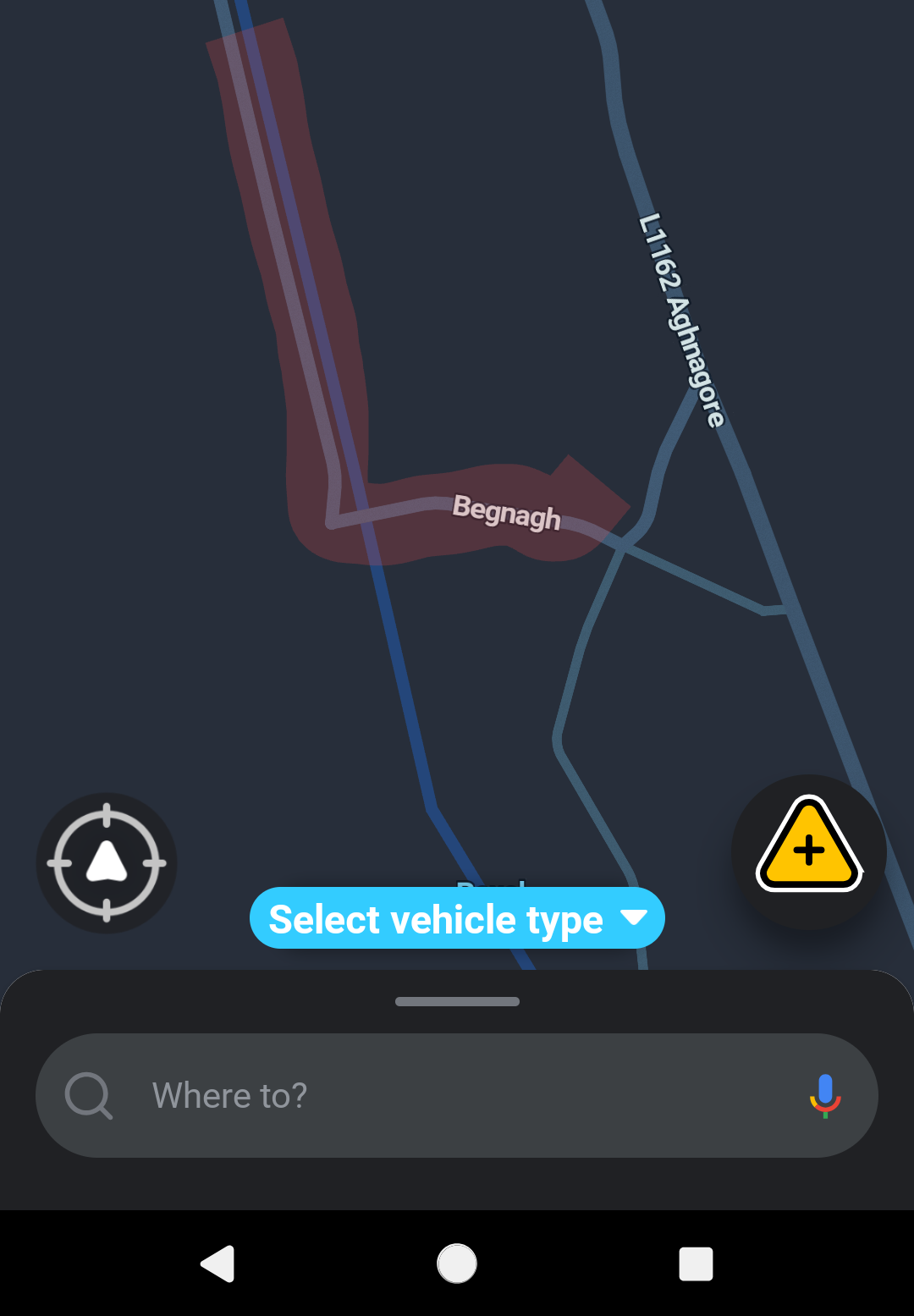Start voice search with the microphone
Viewport: 914px width, 1316px height.
tap(825, 1095)
